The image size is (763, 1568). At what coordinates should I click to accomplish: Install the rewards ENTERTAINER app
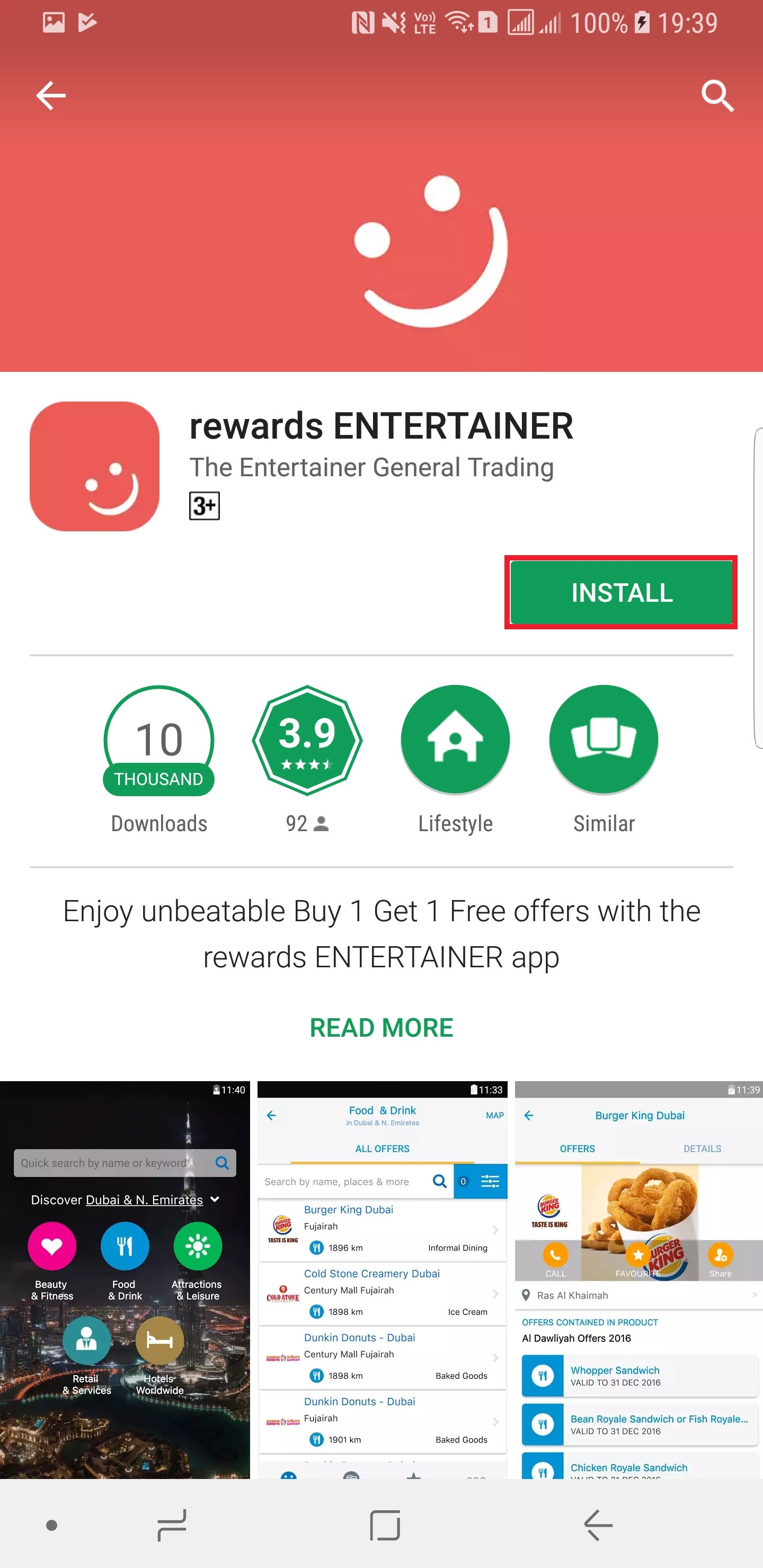click(621, 592)
